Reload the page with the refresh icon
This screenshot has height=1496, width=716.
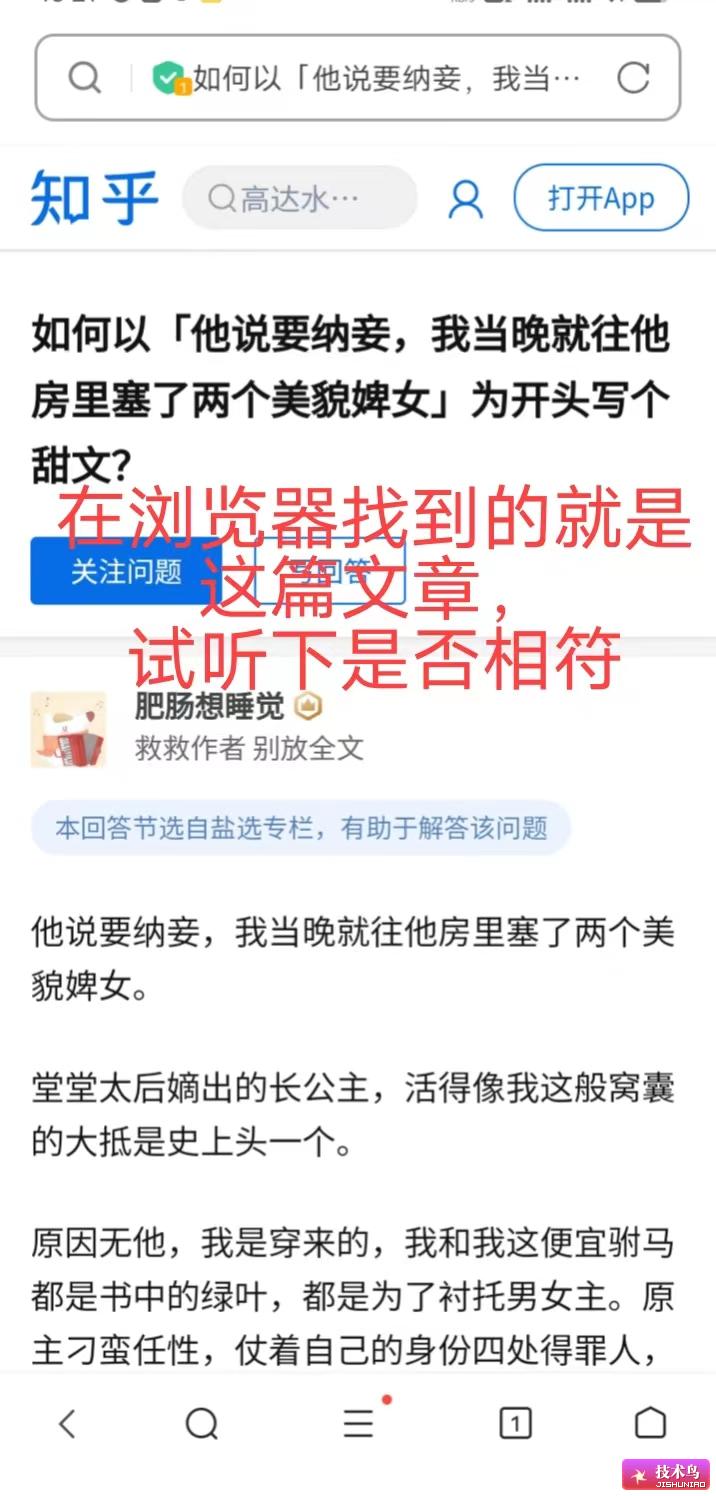pyautogui.click(x=633, y=78)
